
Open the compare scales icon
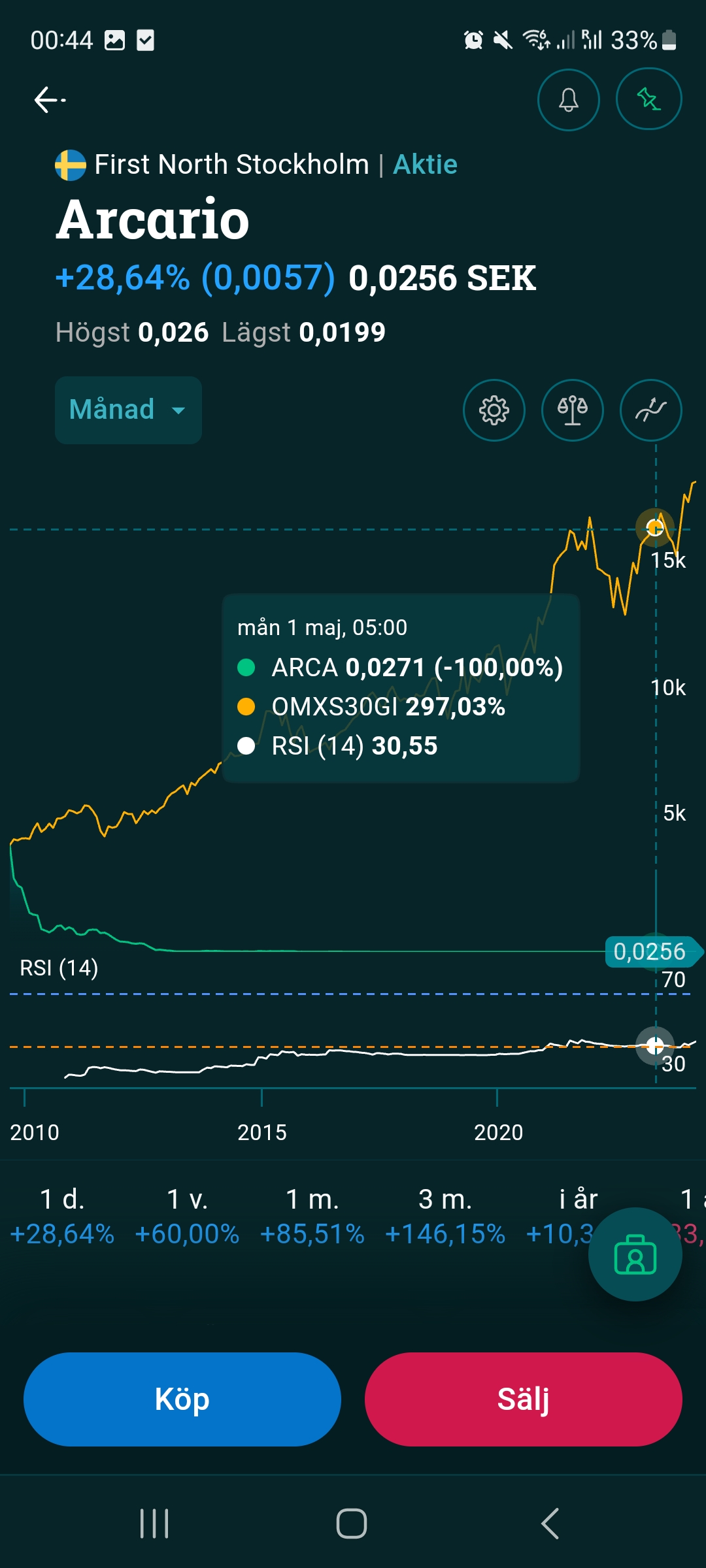click(x=572, y=410)
